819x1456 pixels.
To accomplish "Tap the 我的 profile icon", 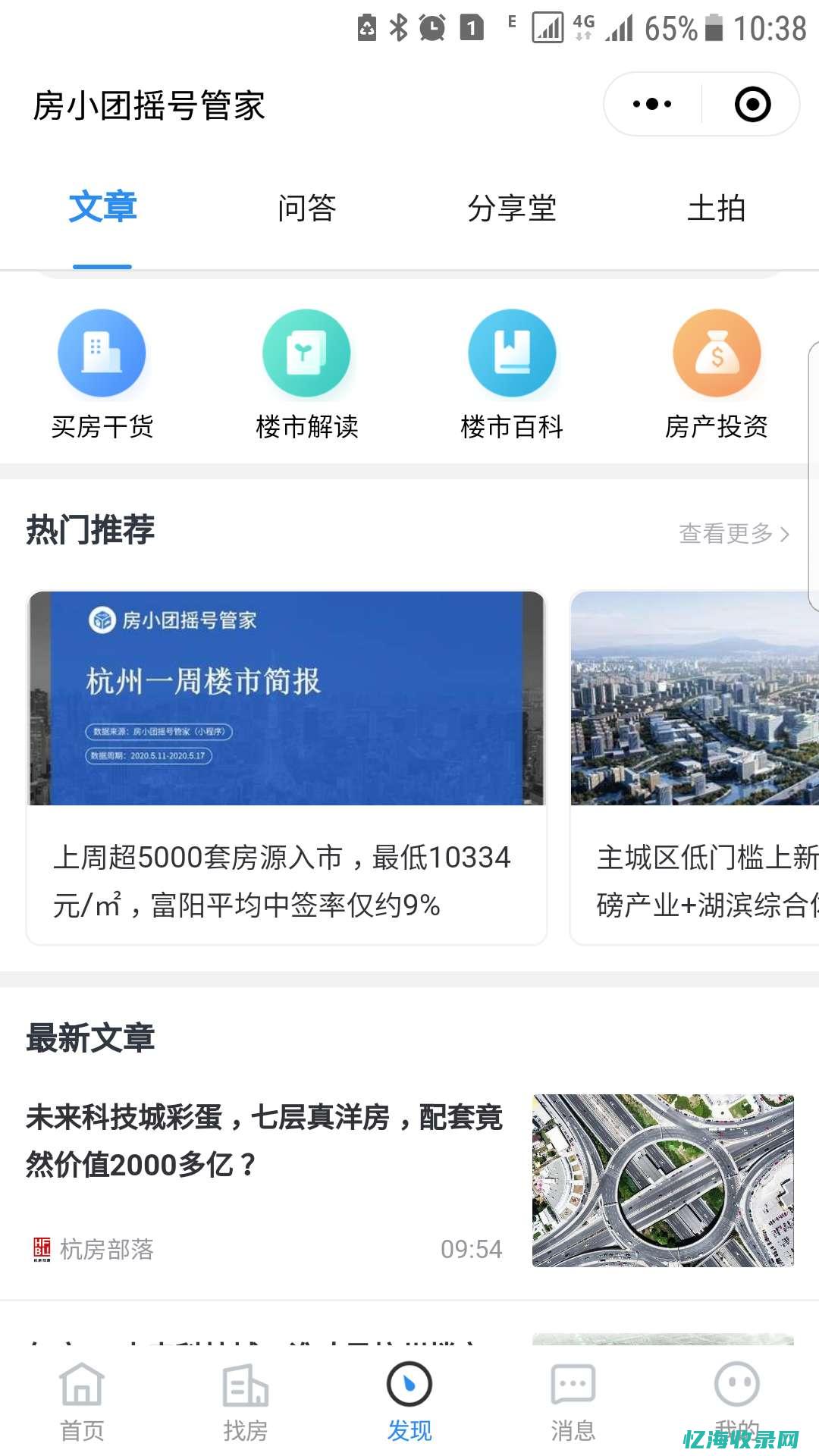I will (x=736, y=1384).
